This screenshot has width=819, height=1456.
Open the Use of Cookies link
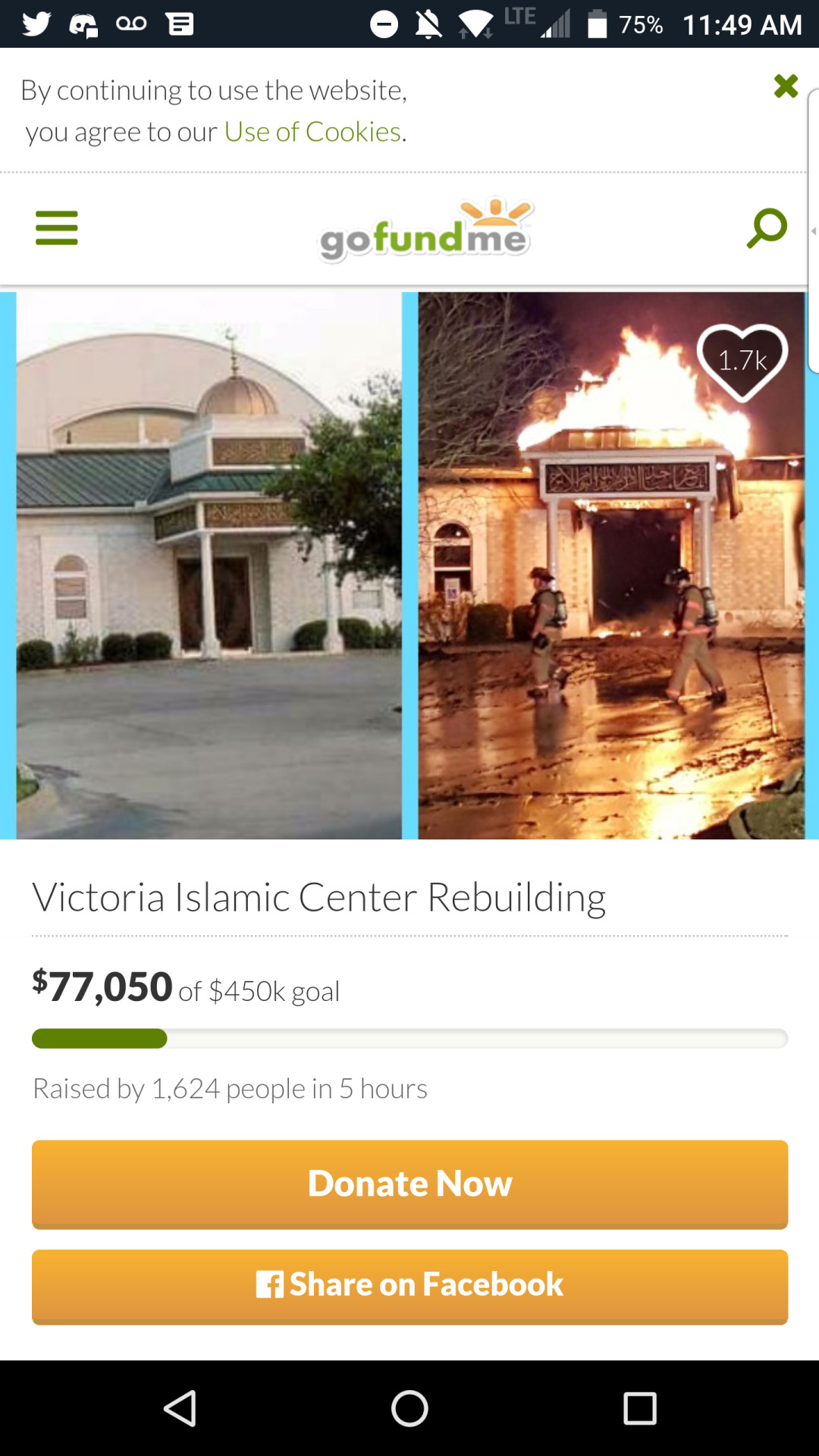tap(312, 132)
